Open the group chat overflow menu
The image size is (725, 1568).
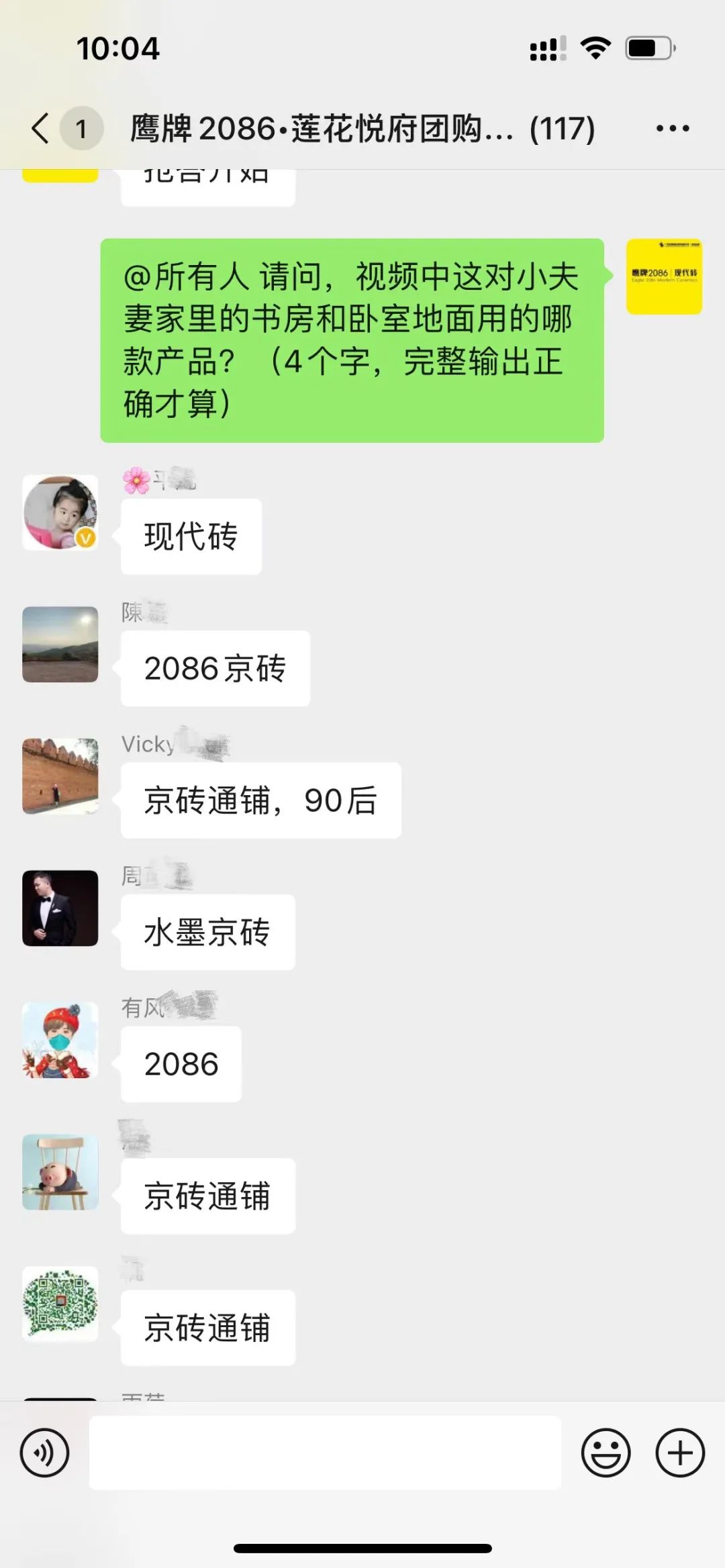(x=672, y=128)
